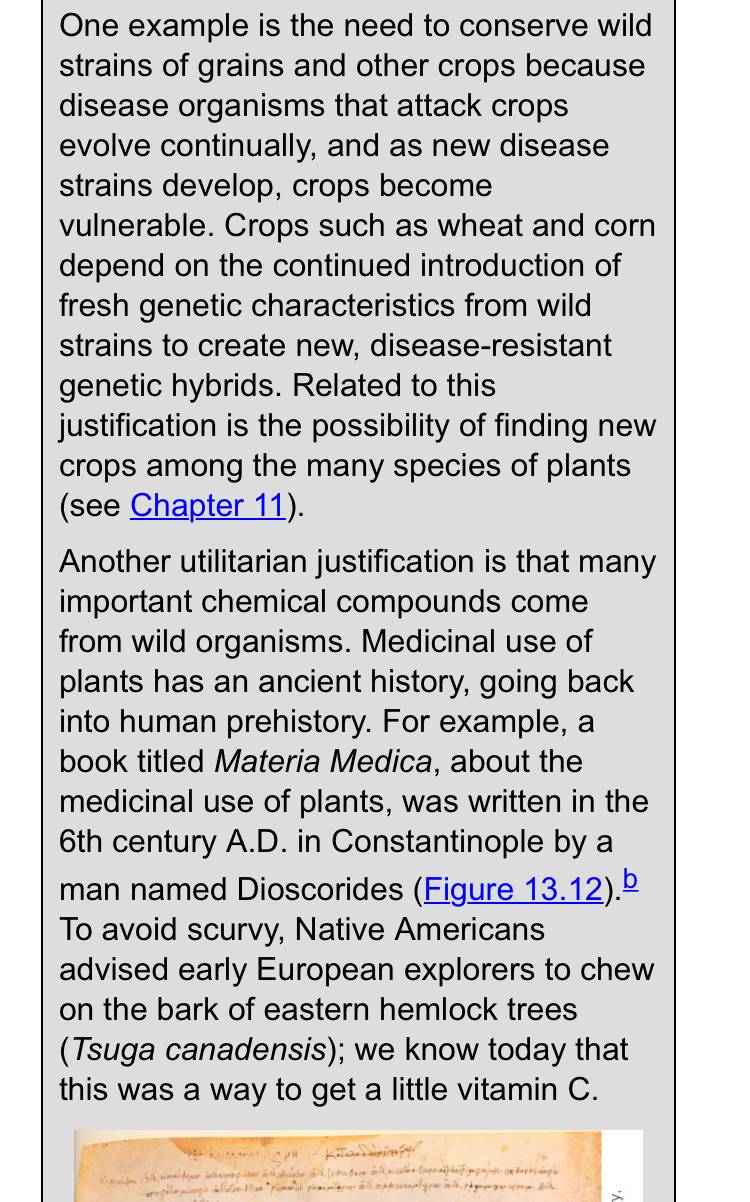Open the manuscript figure image
The width and height of the screenshot is (750, 1202).
coord(358,1166)
